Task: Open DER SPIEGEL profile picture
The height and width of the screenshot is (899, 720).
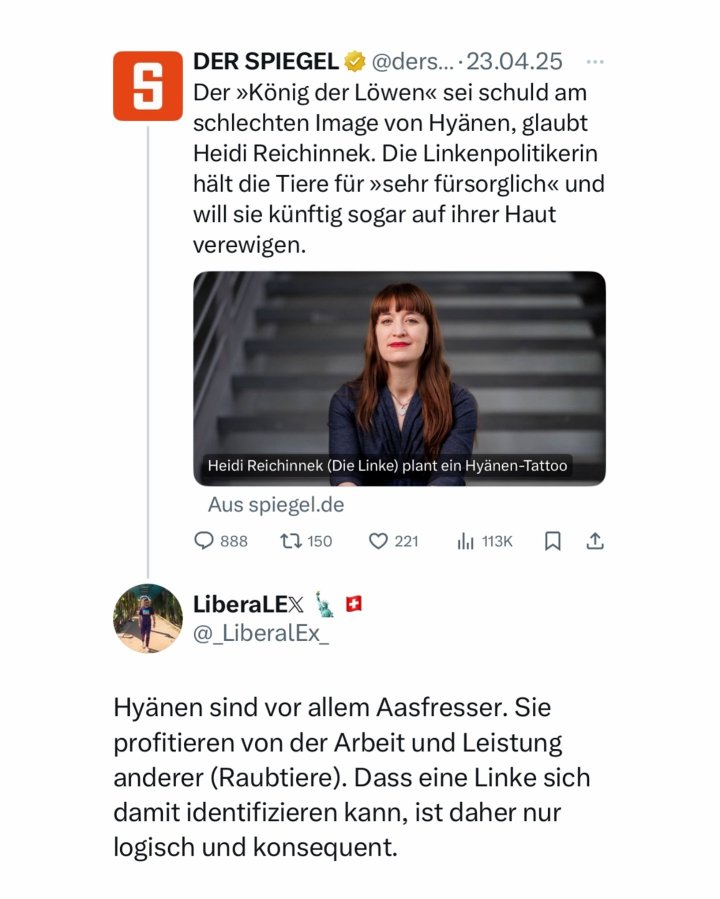Action: click(x=148, y=86)
